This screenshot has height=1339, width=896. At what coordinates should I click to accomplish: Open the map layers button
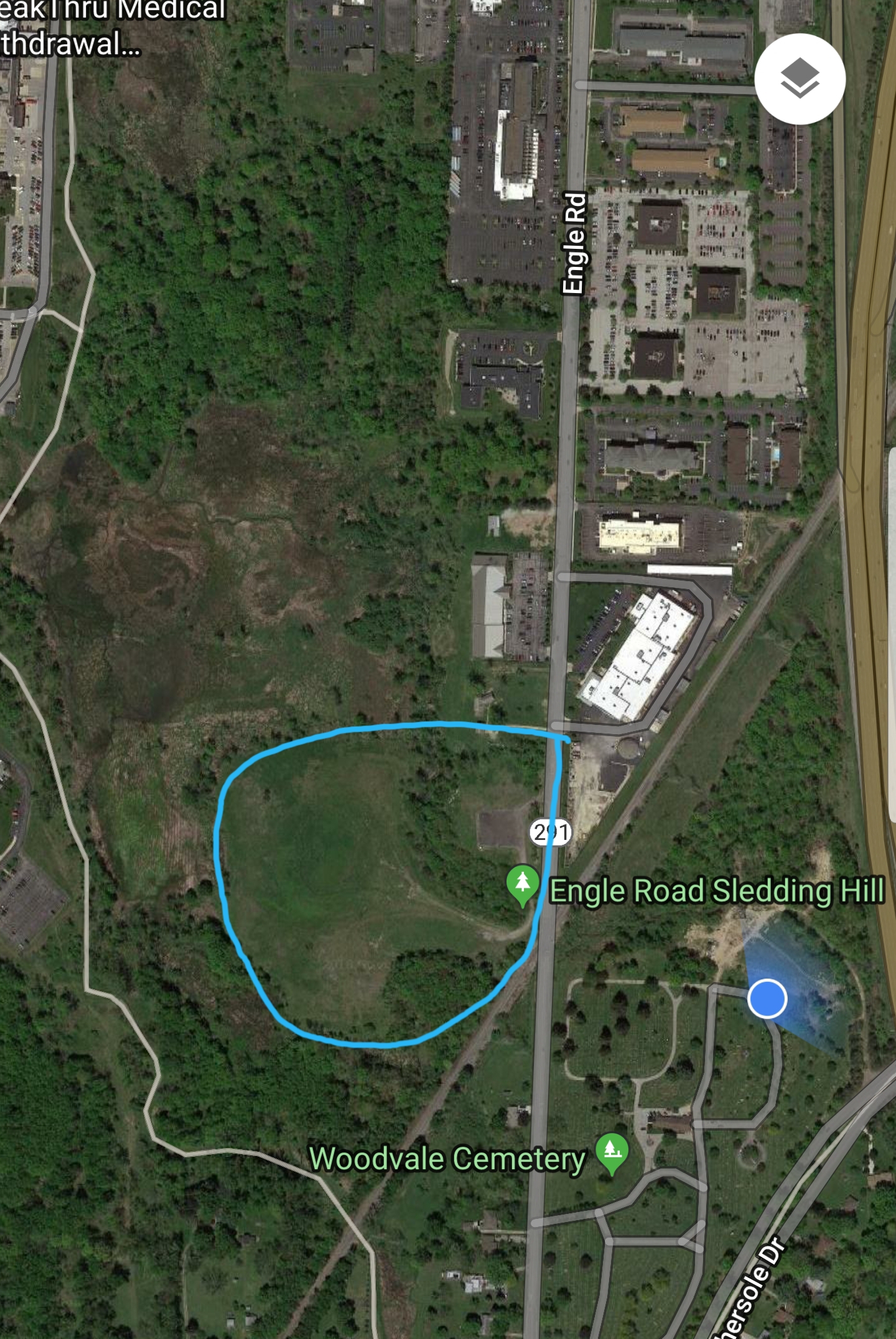pos(800,79)
